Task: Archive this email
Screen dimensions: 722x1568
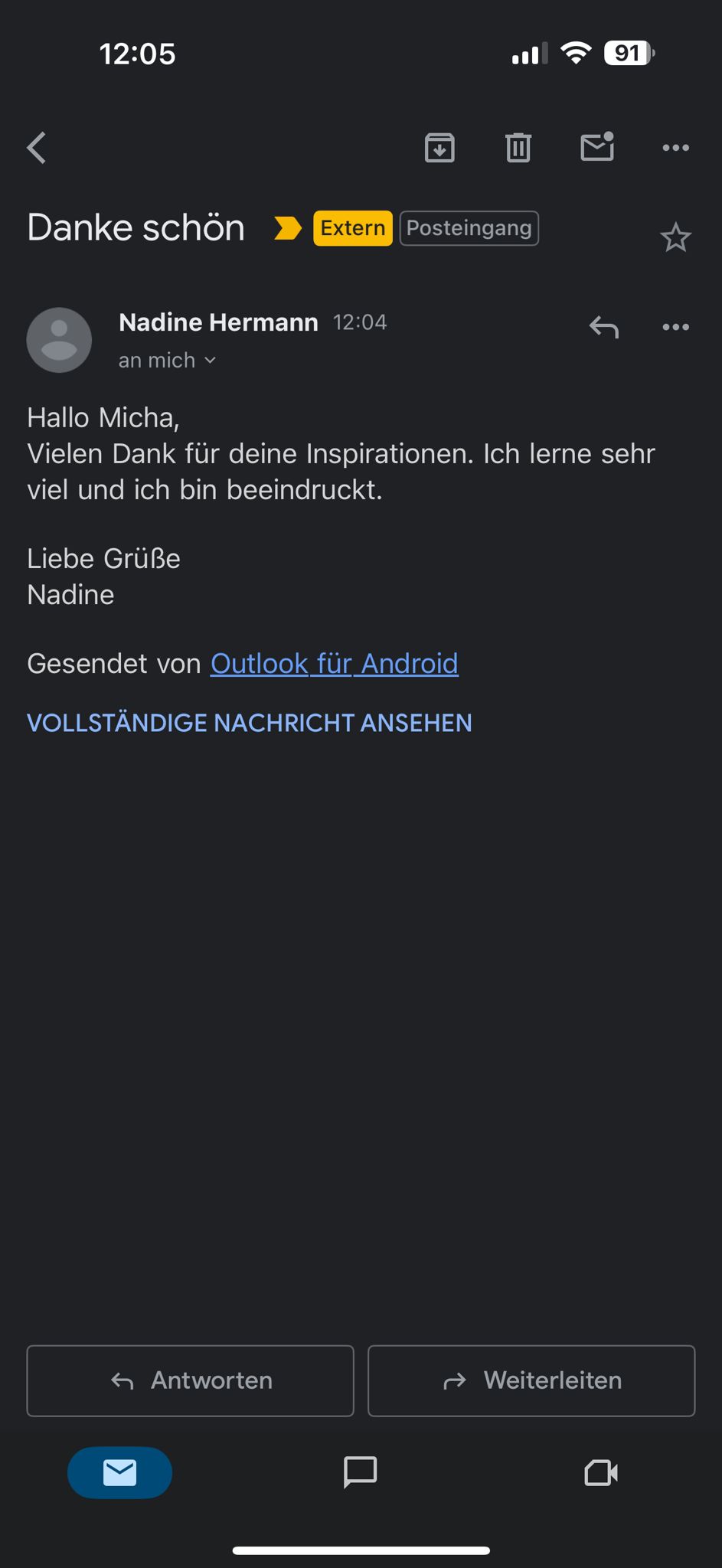Action: tap(439, 148)
